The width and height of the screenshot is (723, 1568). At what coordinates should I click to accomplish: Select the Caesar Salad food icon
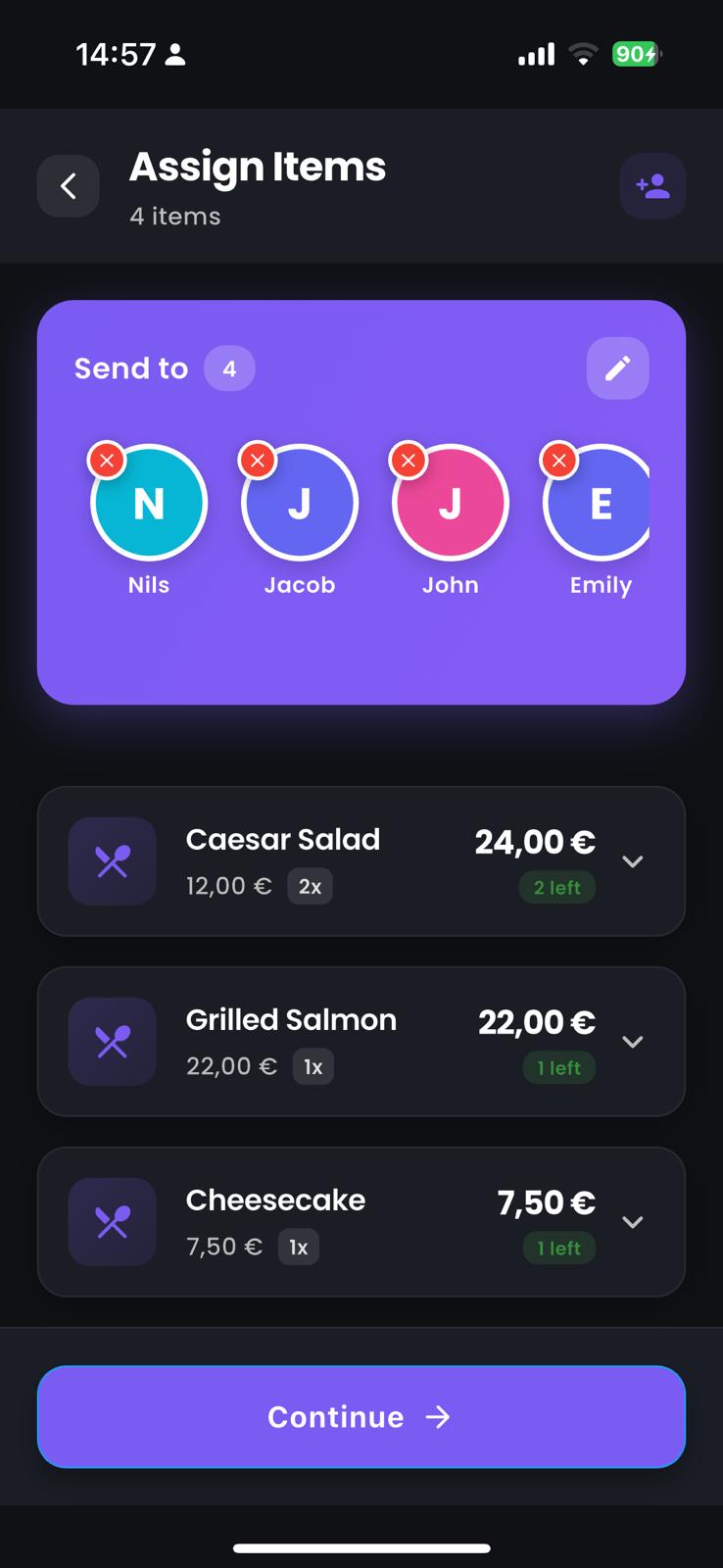point(112,861)
